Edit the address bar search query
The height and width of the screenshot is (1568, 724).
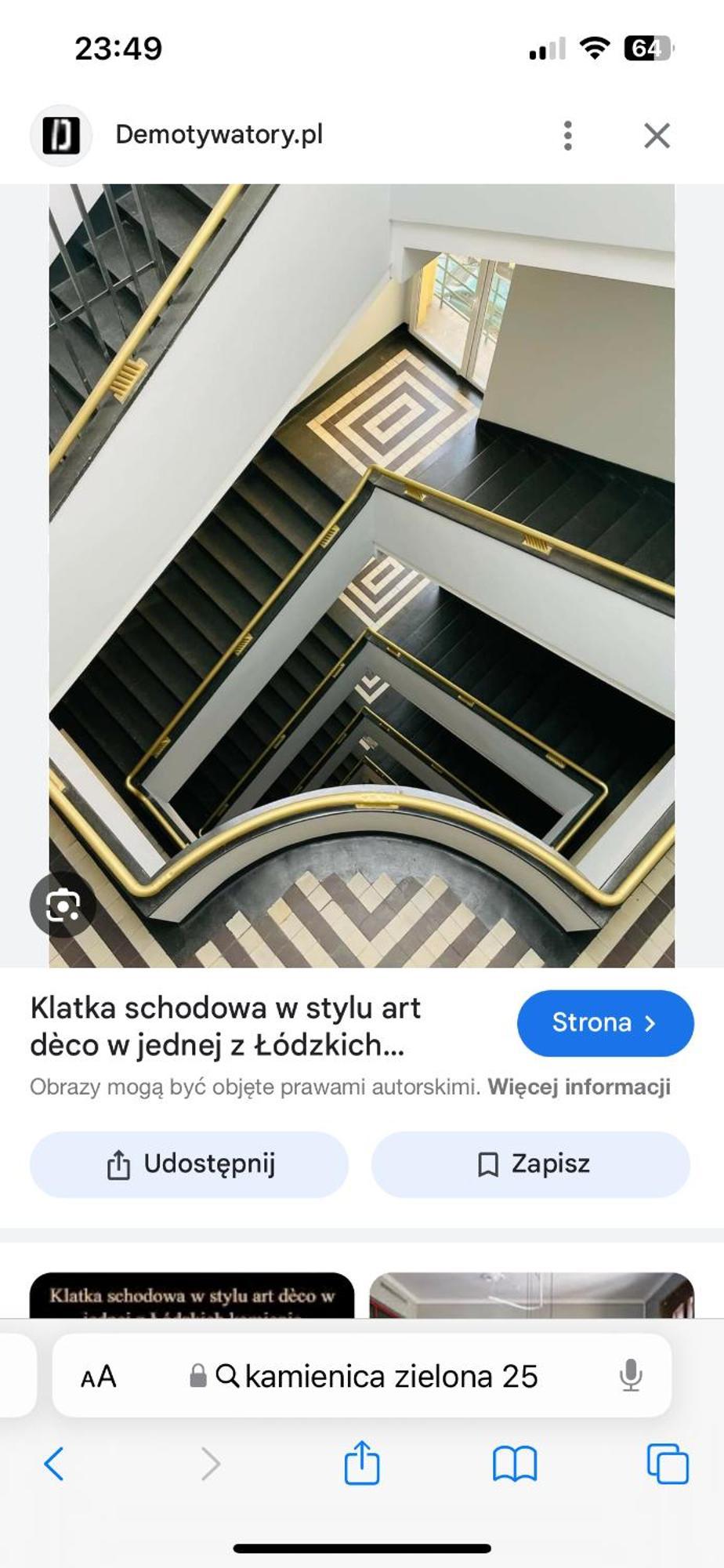390,1377
